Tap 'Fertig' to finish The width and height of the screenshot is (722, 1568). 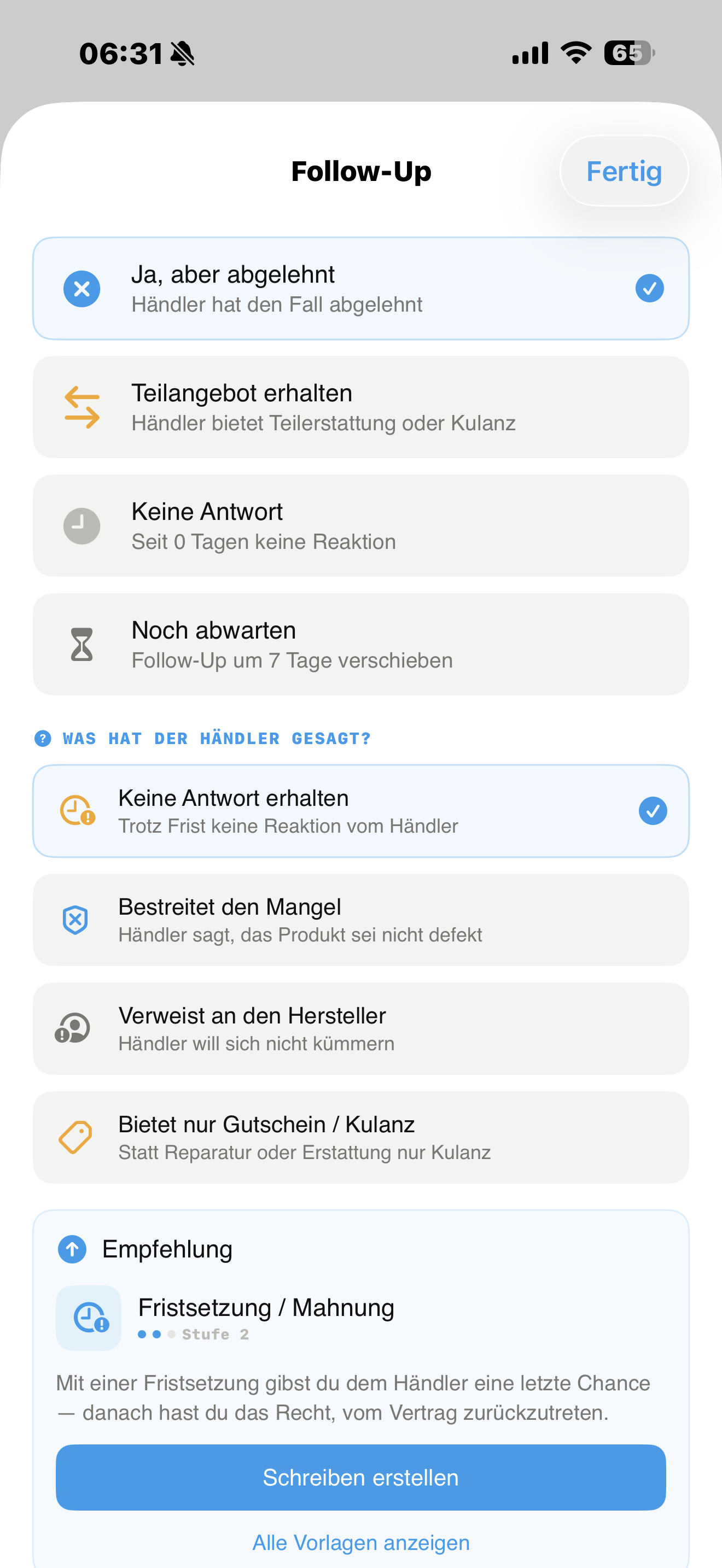tap(624, 171)
